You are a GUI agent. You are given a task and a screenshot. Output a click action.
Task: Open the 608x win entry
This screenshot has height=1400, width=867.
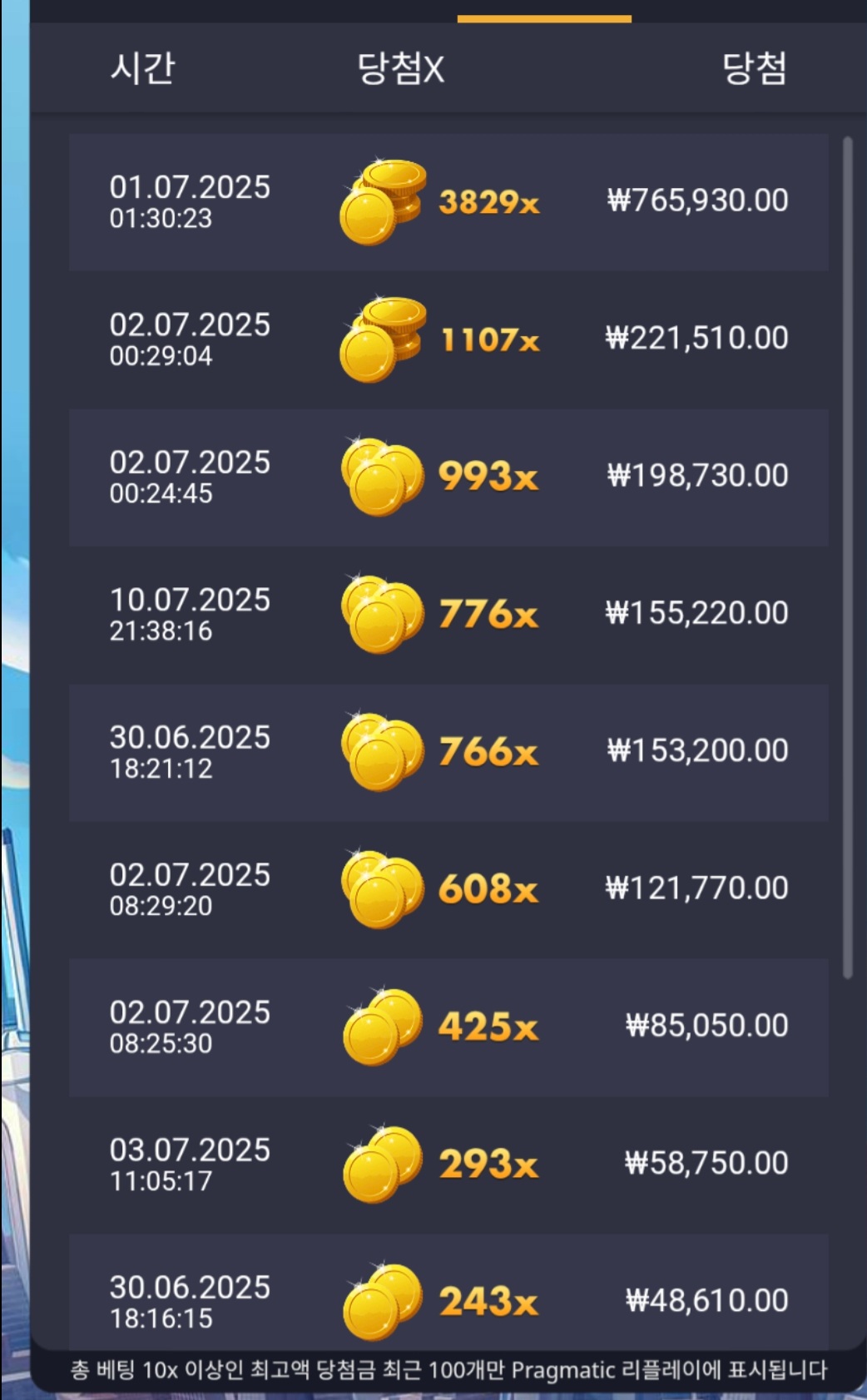pos(448,889)
